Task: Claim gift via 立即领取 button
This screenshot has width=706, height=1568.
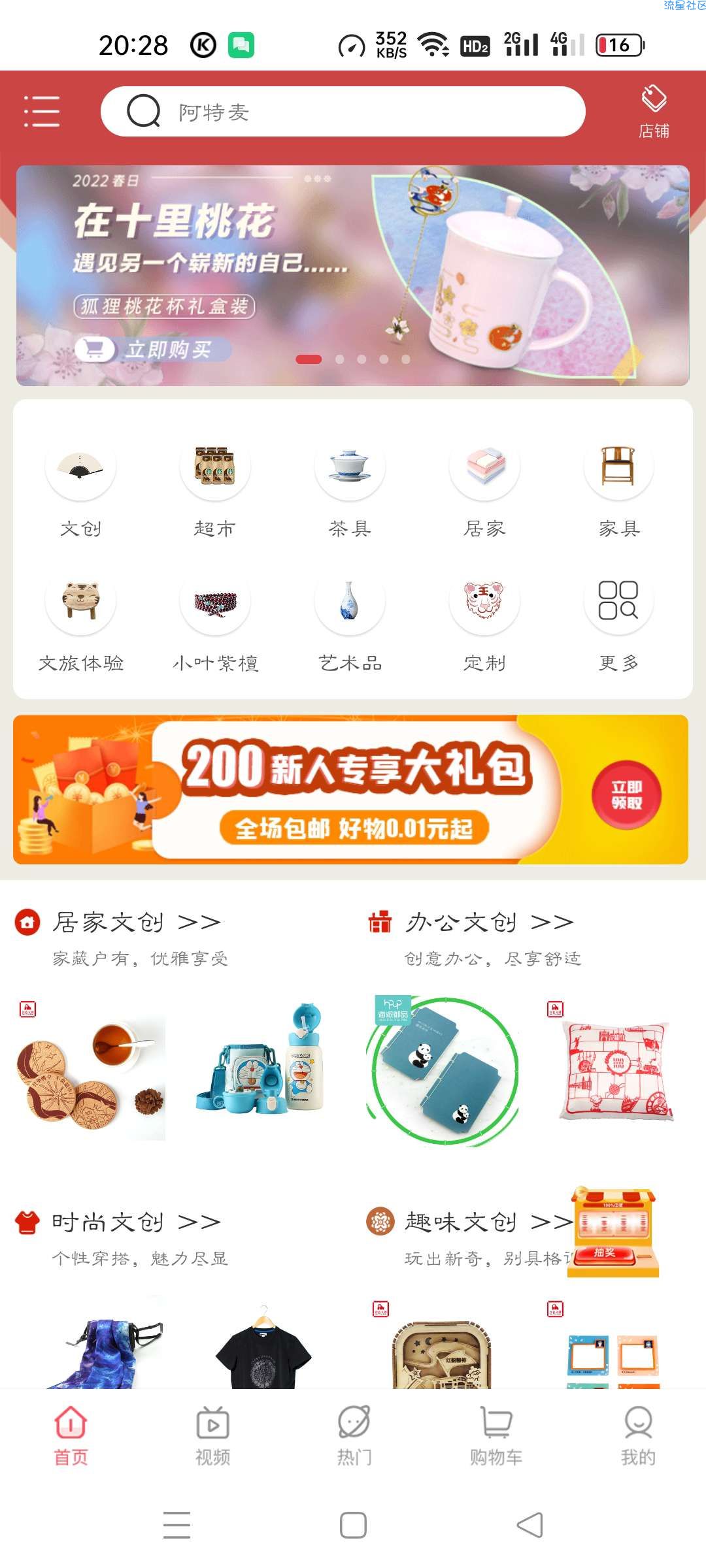Action: [x=626, y=794]
